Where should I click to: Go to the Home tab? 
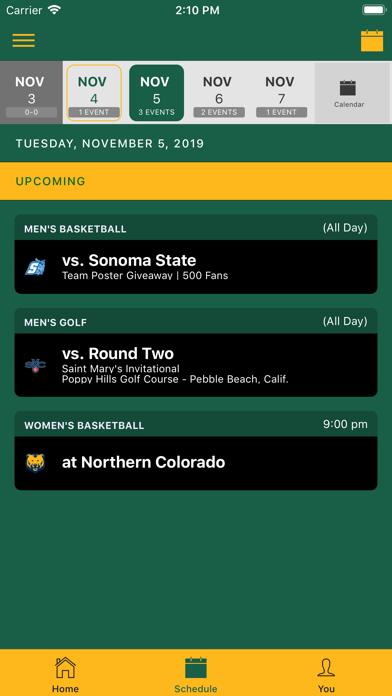coord(65,674)
